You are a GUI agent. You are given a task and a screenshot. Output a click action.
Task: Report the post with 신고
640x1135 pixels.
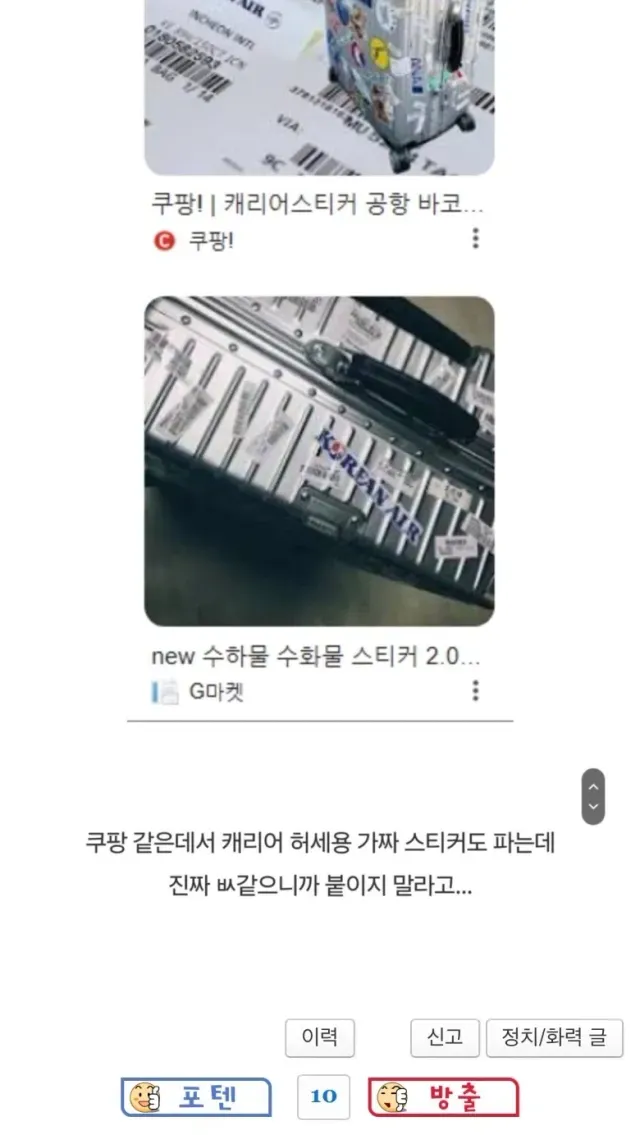[x=445, y=1037]
